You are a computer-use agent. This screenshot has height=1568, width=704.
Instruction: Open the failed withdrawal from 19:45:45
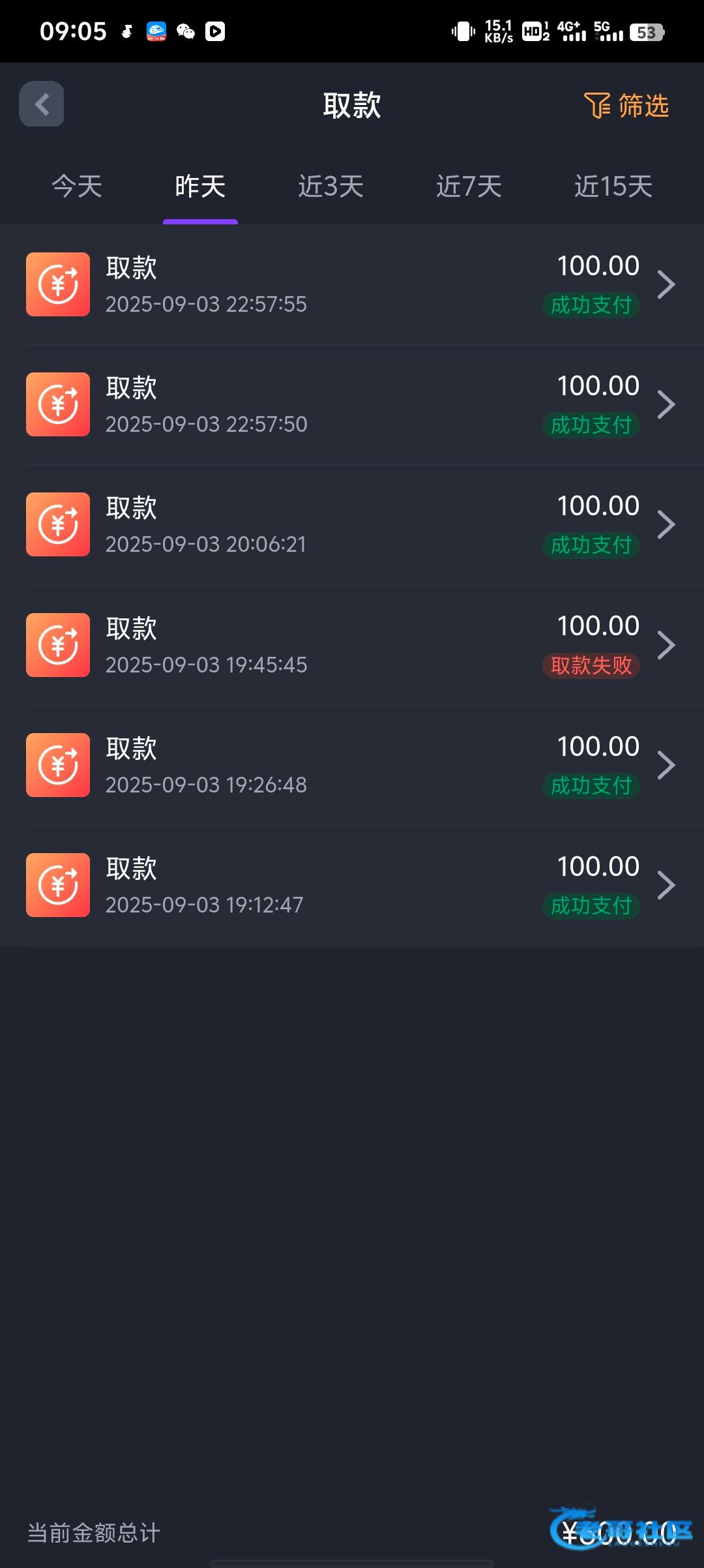click(352, 645)
